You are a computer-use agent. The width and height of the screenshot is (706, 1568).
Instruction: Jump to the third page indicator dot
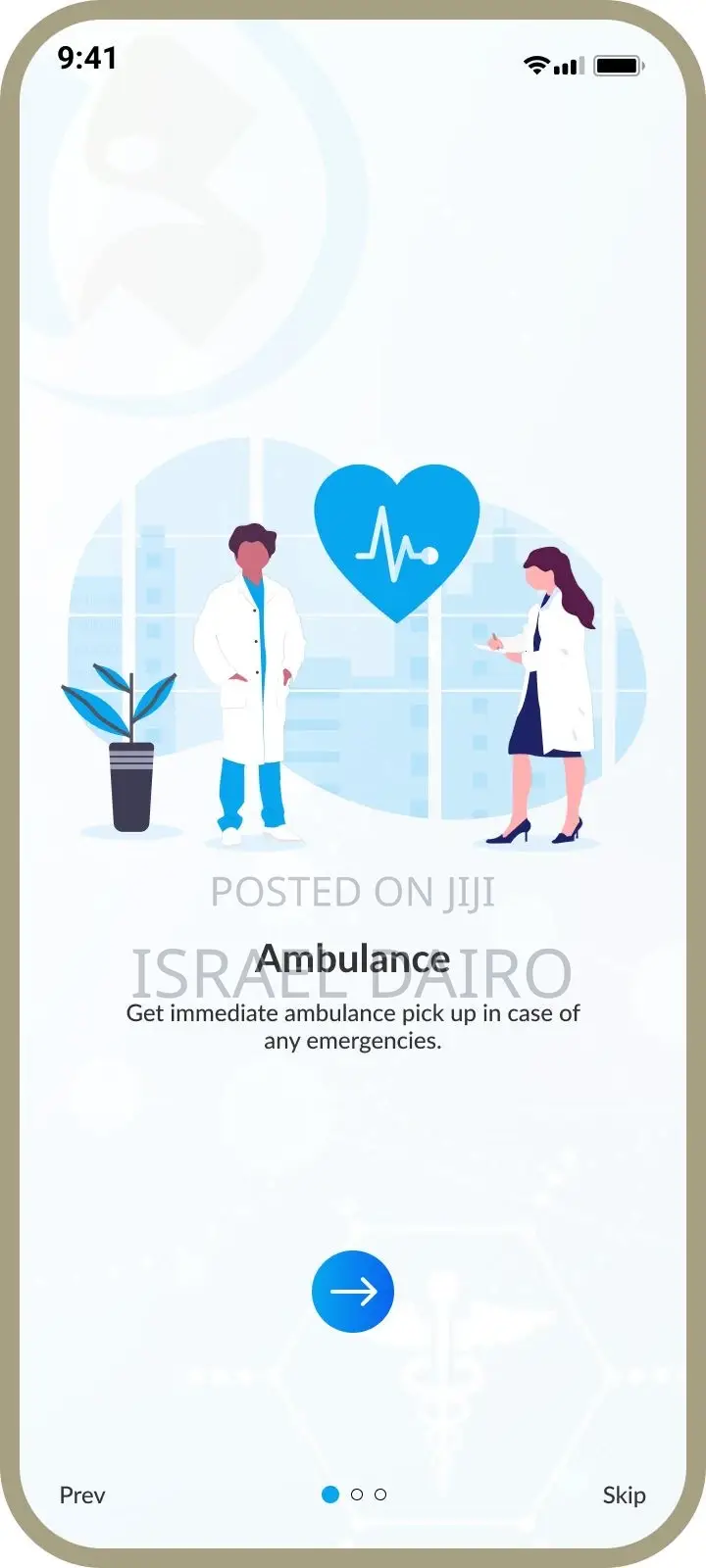pos(380,1494)
